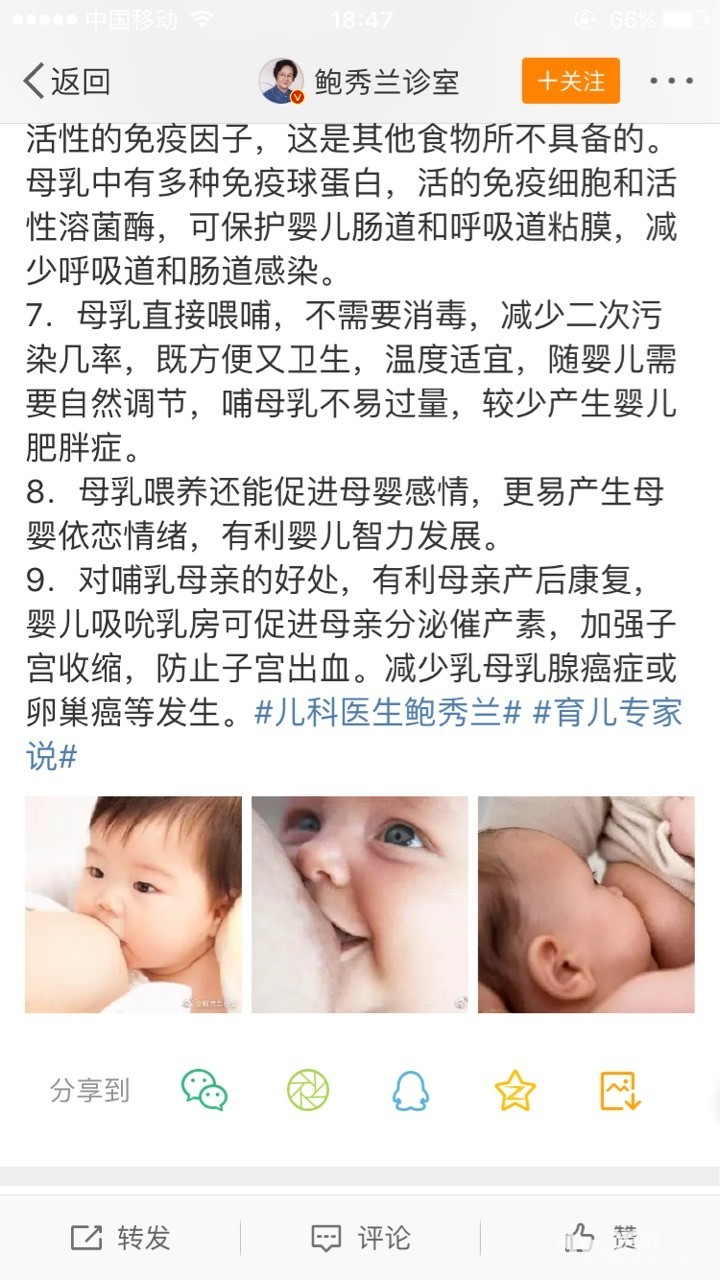Open the three-dot overflow menu
Viewport: 720px width, 1280px height.
coord(671,81)
